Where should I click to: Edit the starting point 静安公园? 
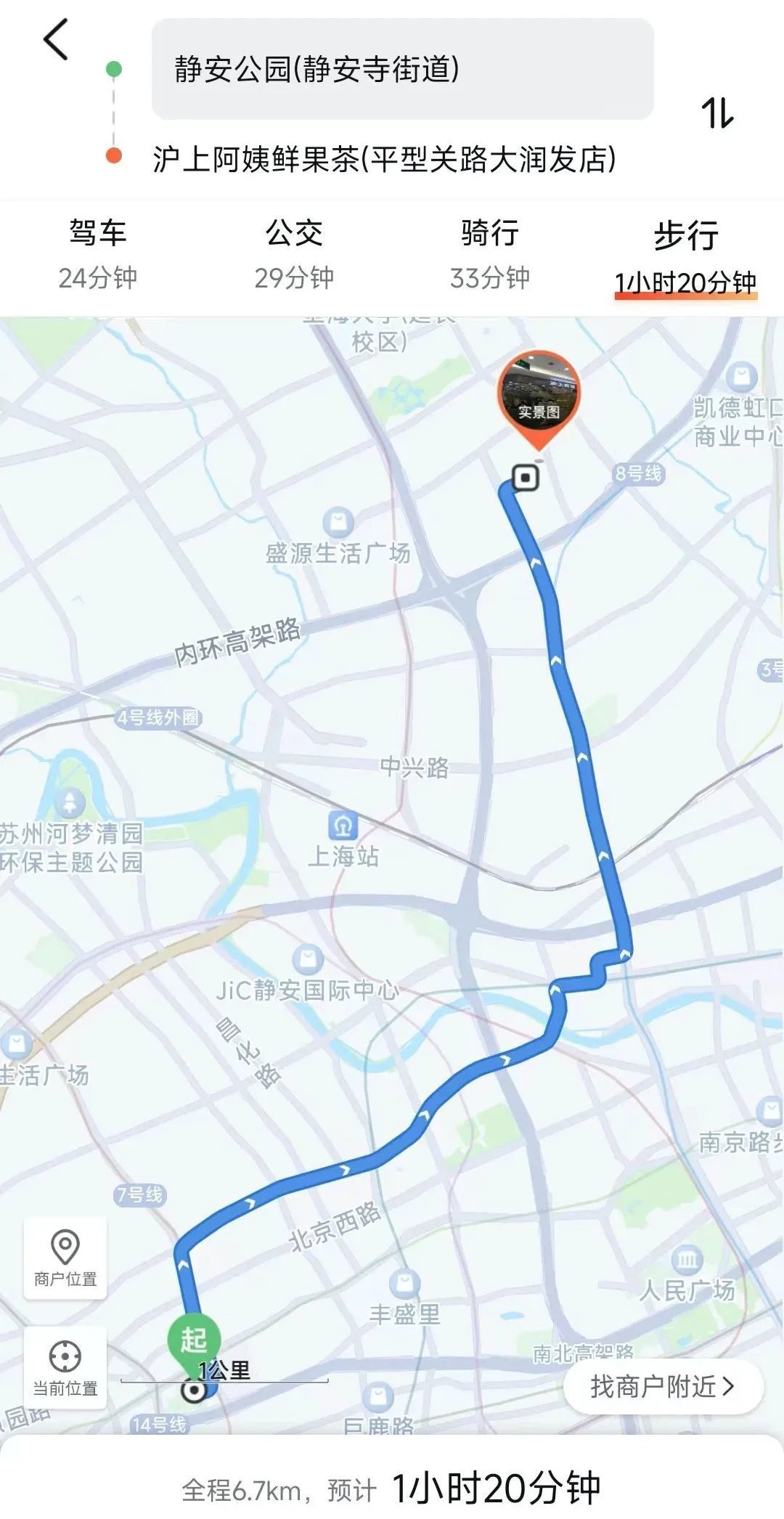[401, 70]
